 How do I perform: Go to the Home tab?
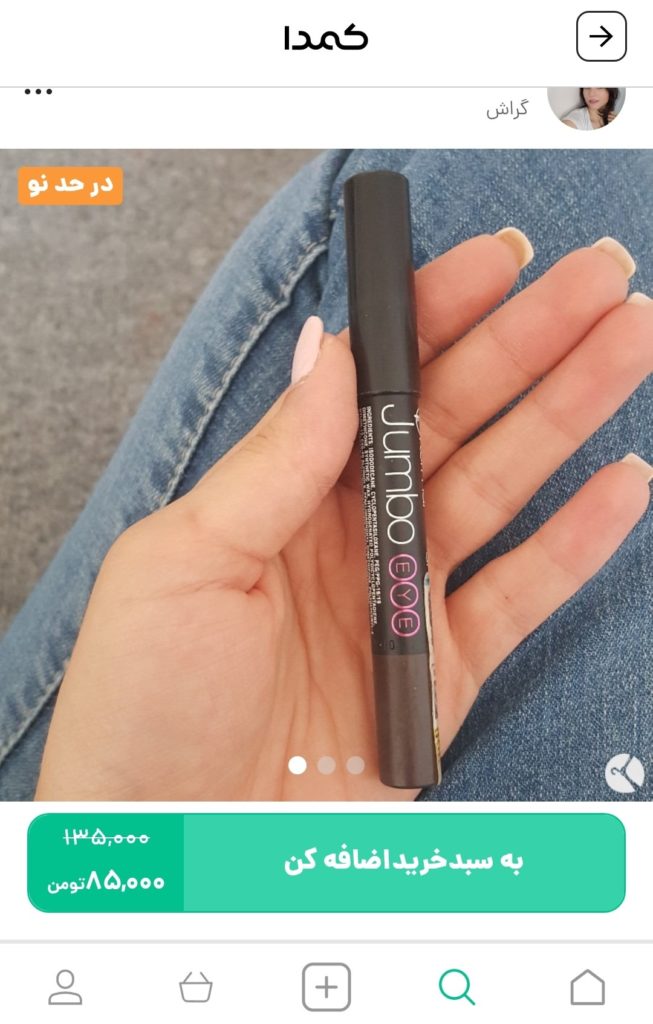[587, 987]
